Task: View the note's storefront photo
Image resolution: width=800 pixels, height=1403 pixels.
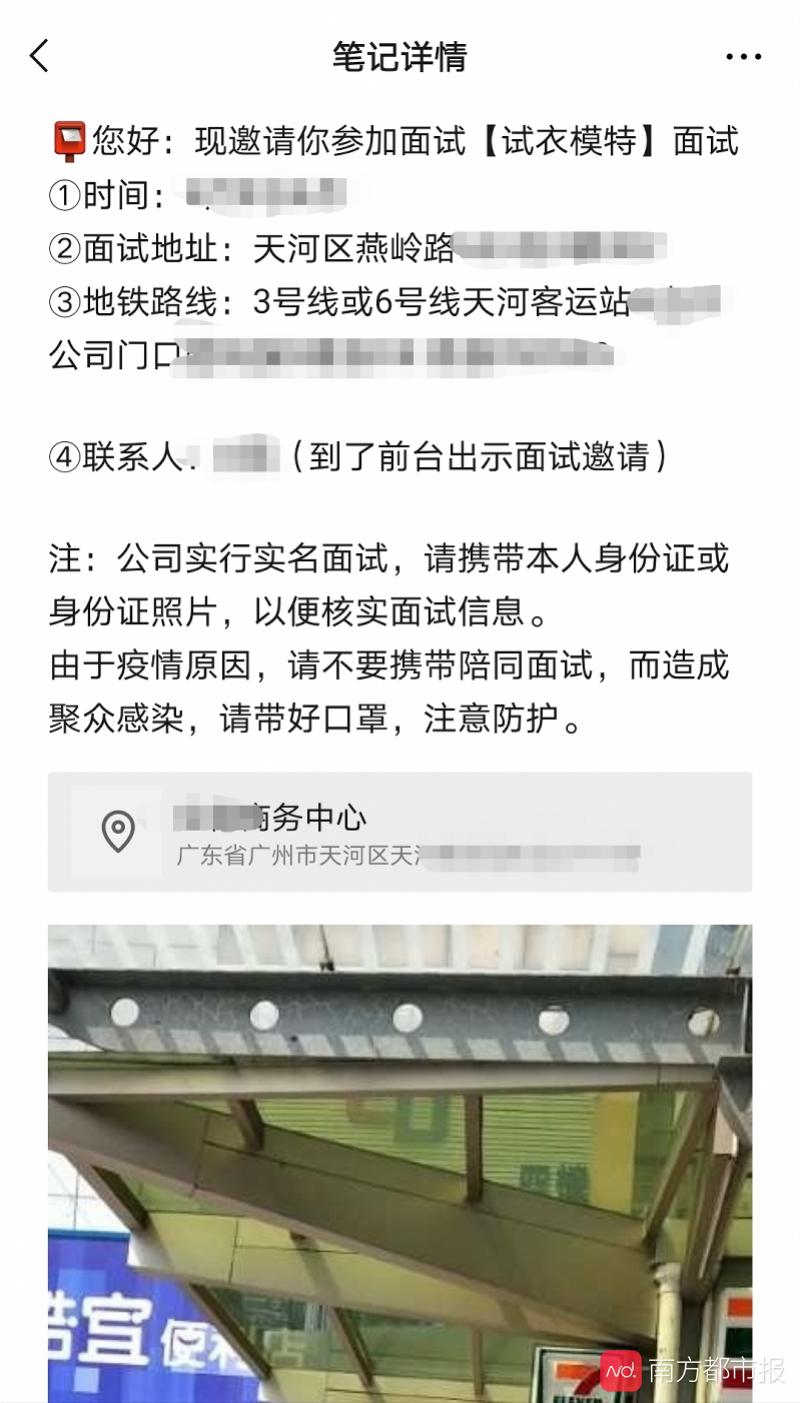Action: pyautogui.click(x=400, y=1160)
